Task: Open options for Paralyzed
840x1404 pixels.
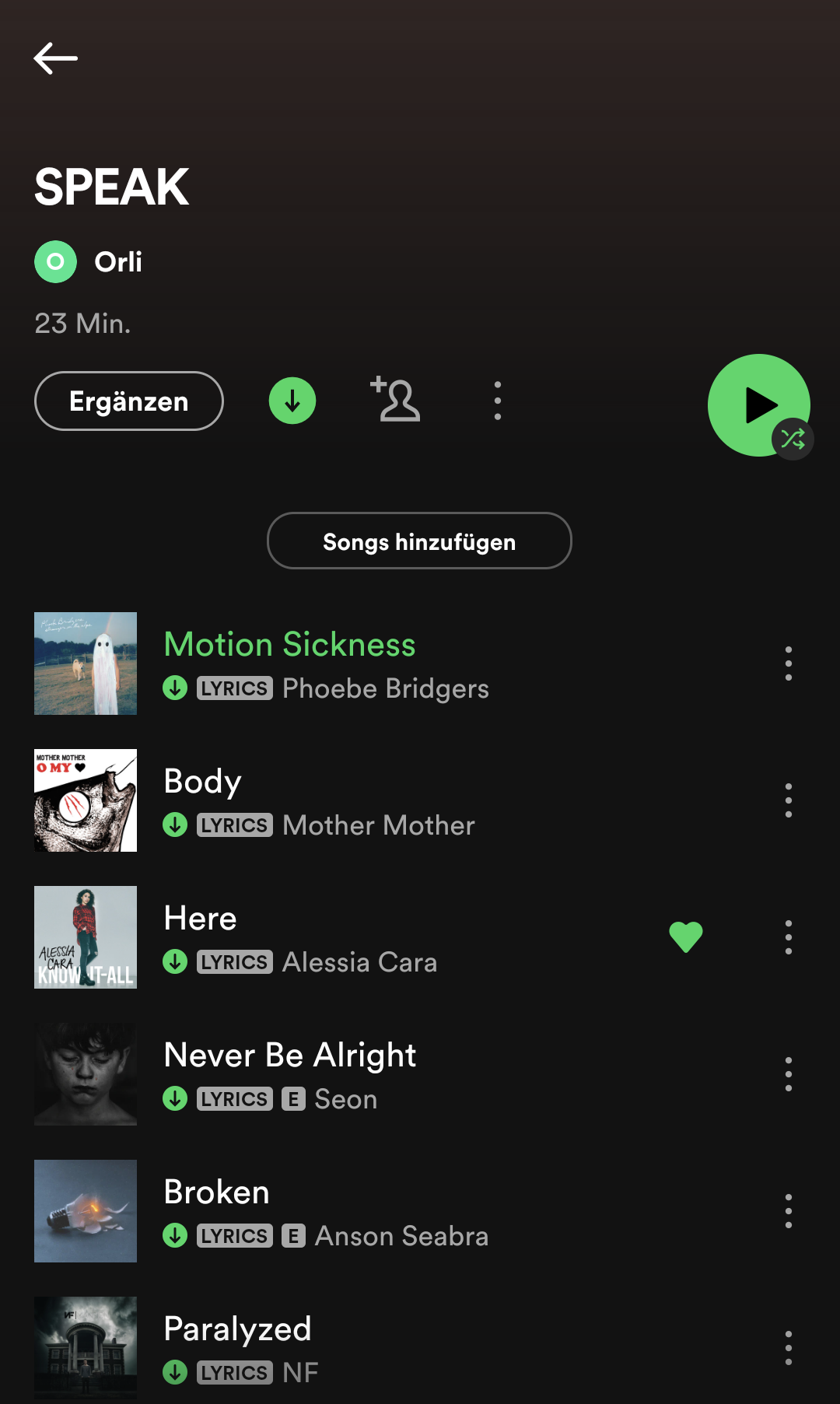Action: [788, 1348]
